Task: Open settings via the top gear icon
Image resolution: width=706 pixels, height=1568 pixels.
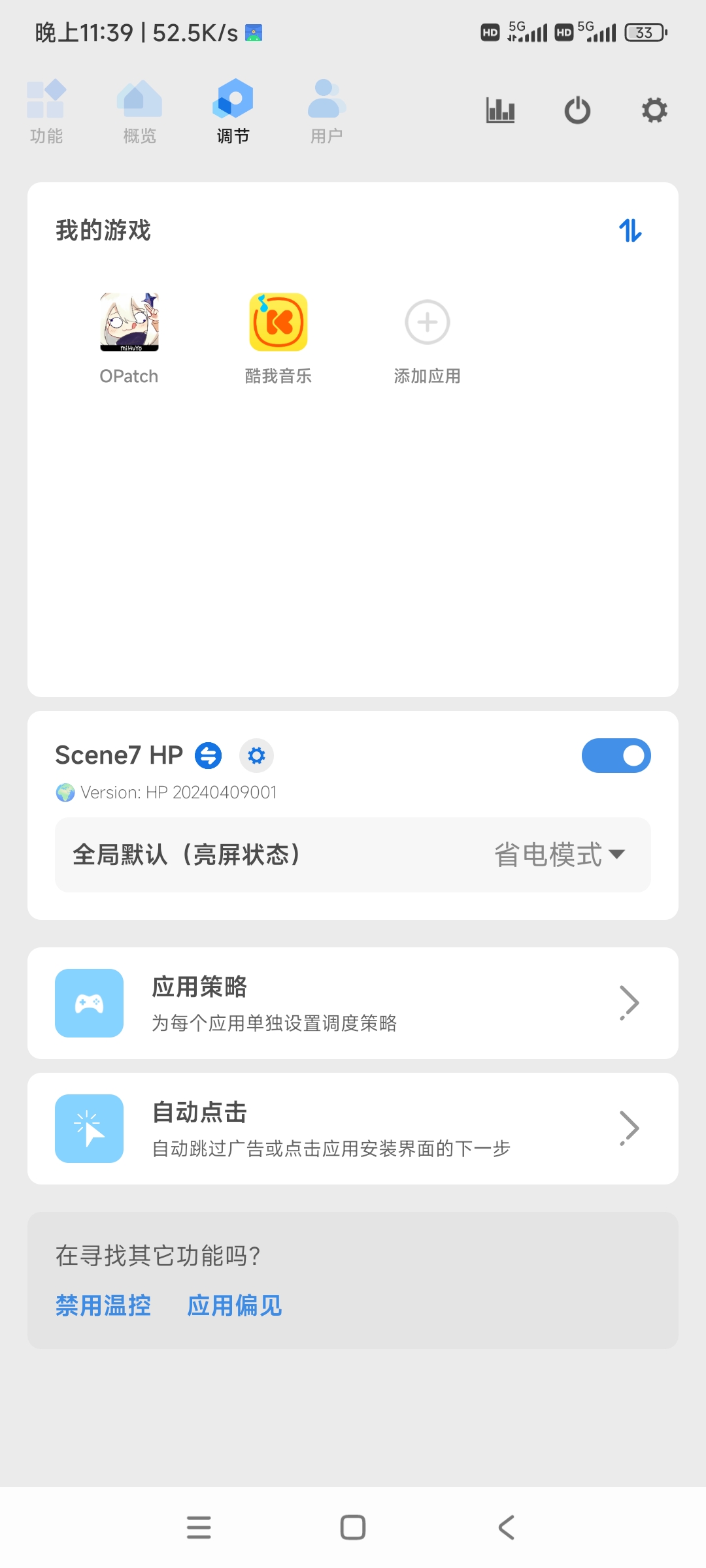Action: (654, 110)
